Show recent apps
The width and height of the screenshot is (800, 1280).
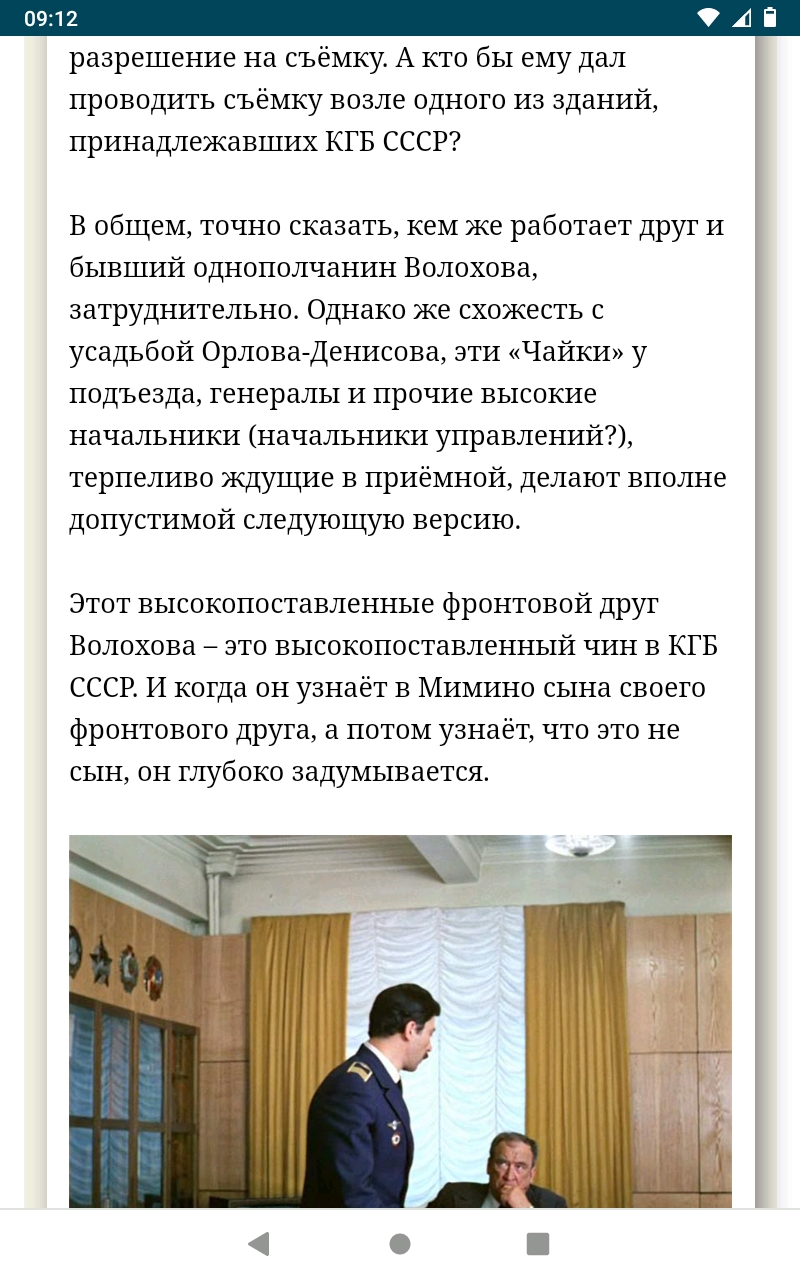click(538, 1244)
